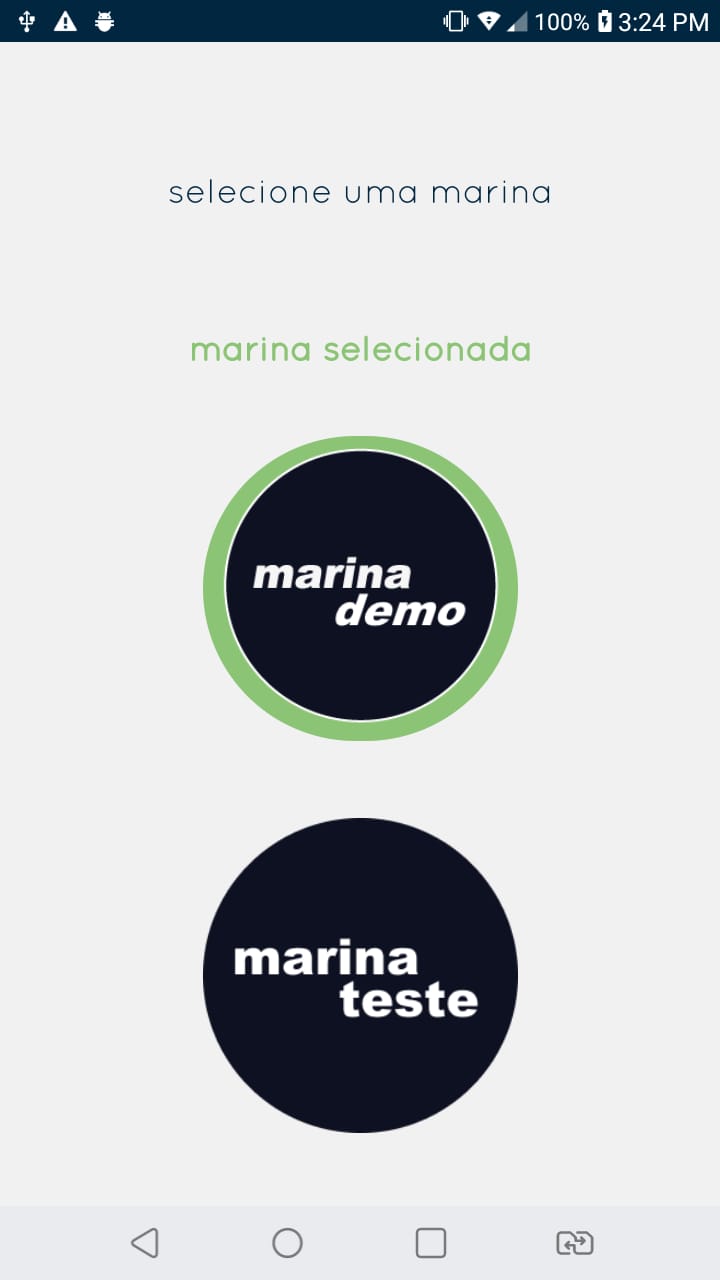Select the marina demo circular logo

coord(362,586)
